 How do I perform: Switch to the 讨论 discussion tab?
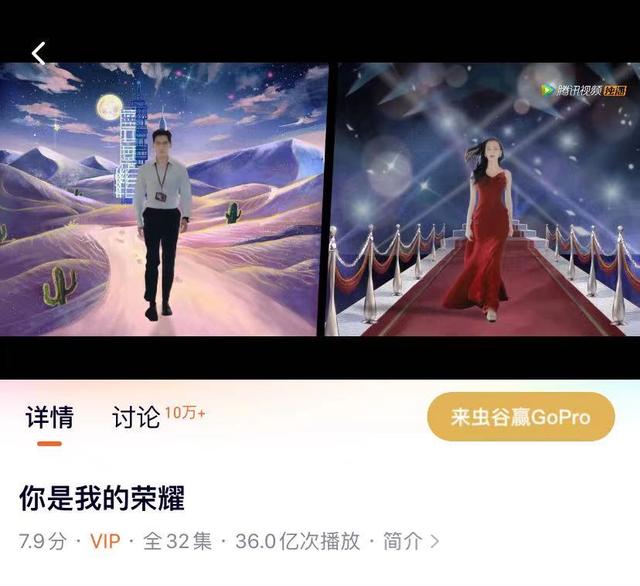point(136,418)
